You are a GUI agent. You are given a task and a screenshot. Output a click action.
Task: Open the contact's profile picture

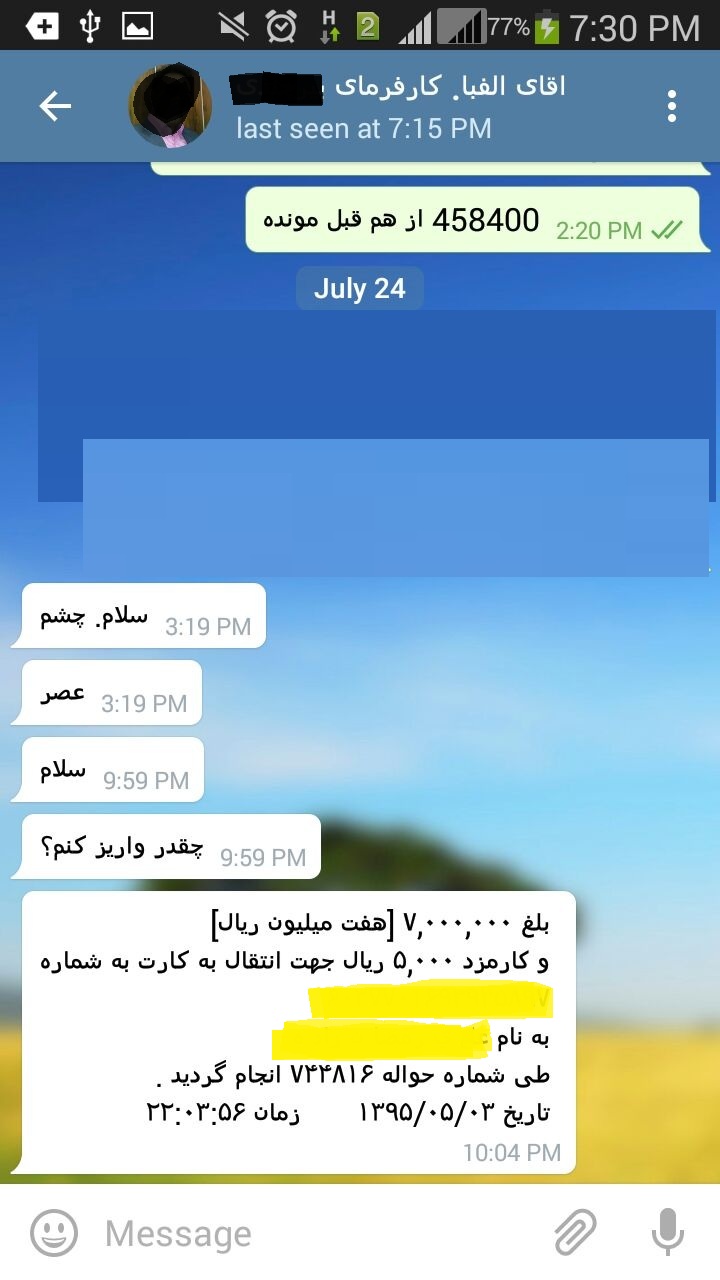pos(171,106)
